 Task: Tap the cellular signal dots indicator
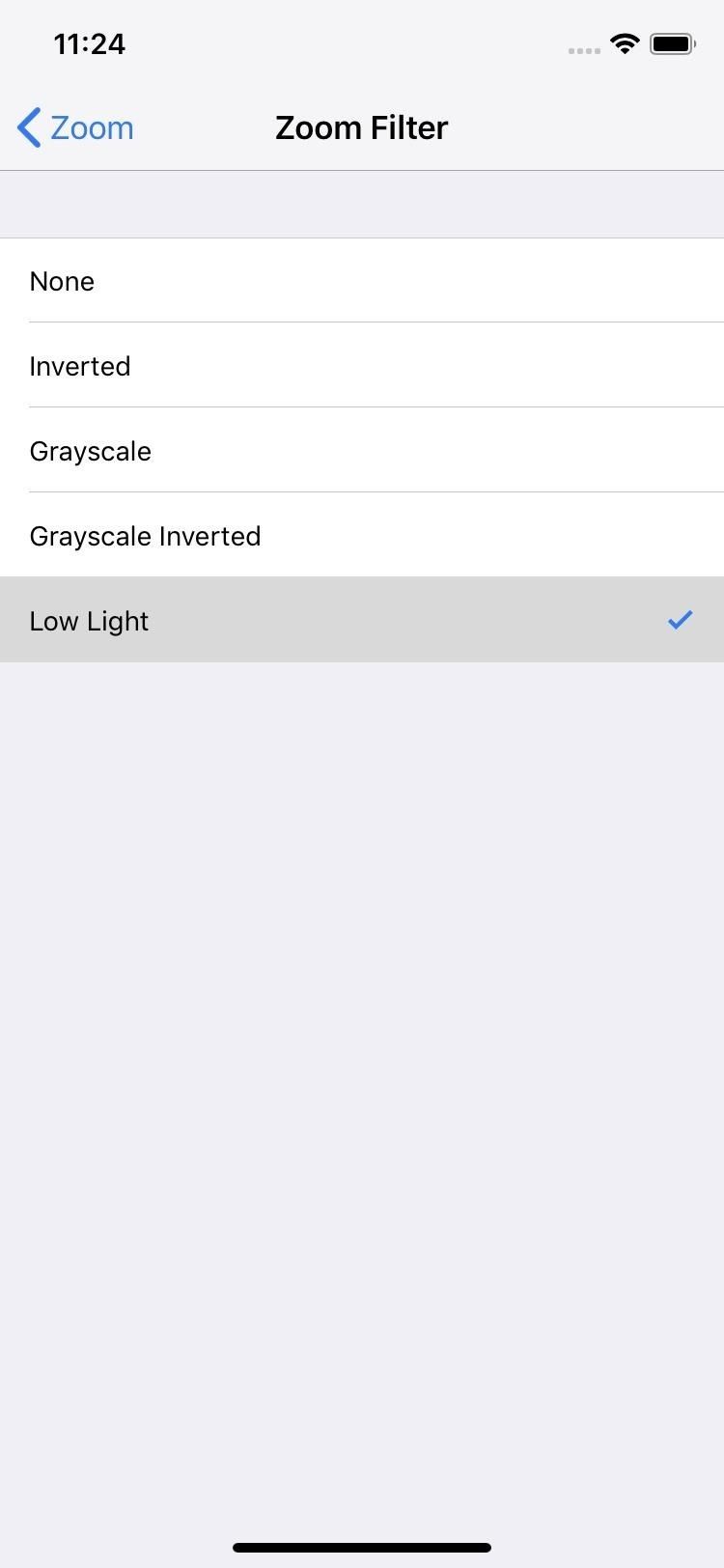coord(583,49)
